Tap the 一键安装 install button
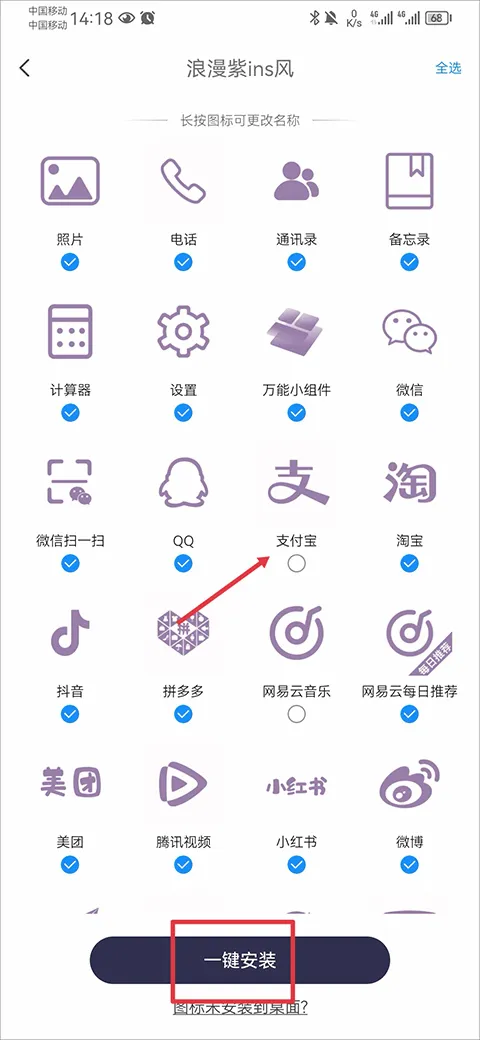 point(239,960)
